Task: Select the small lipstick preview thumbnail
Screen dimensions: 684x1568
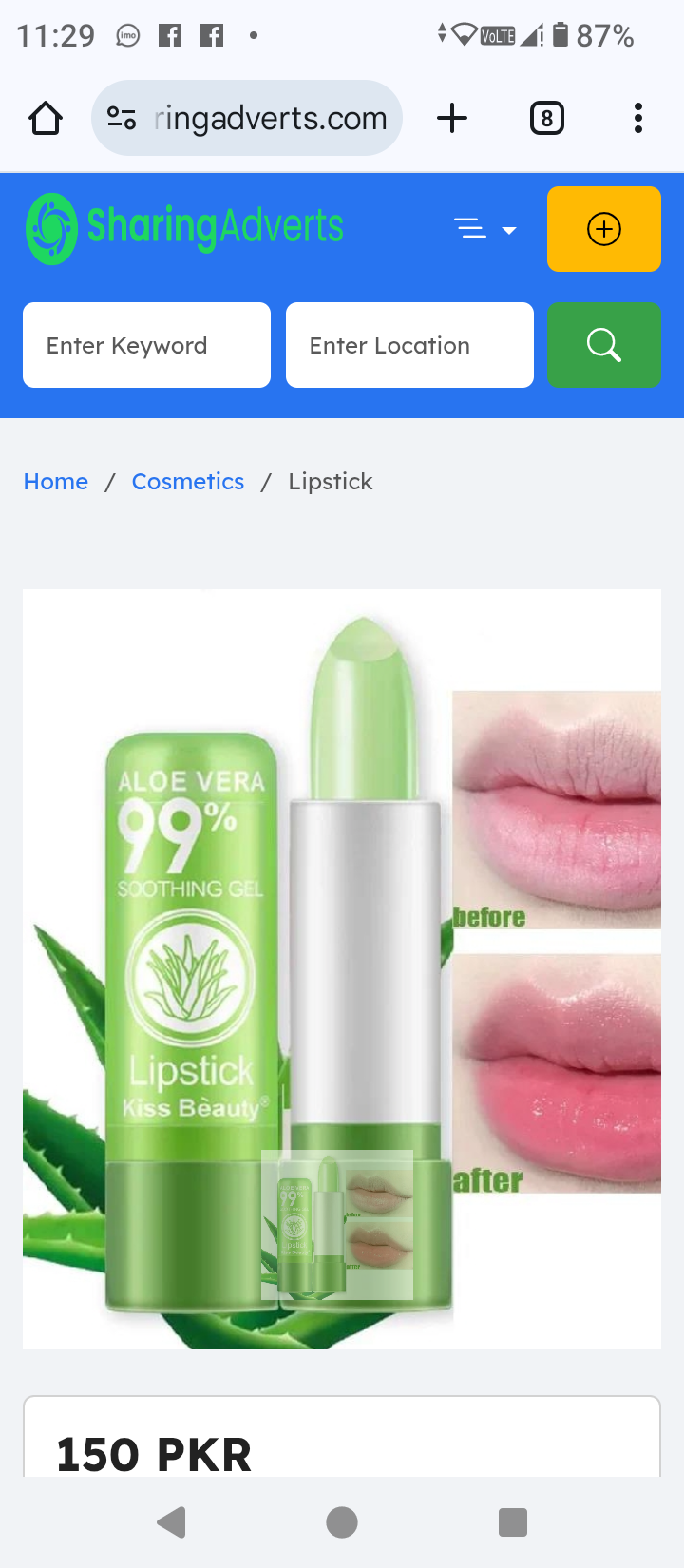Action: (x=337, y=1225)
